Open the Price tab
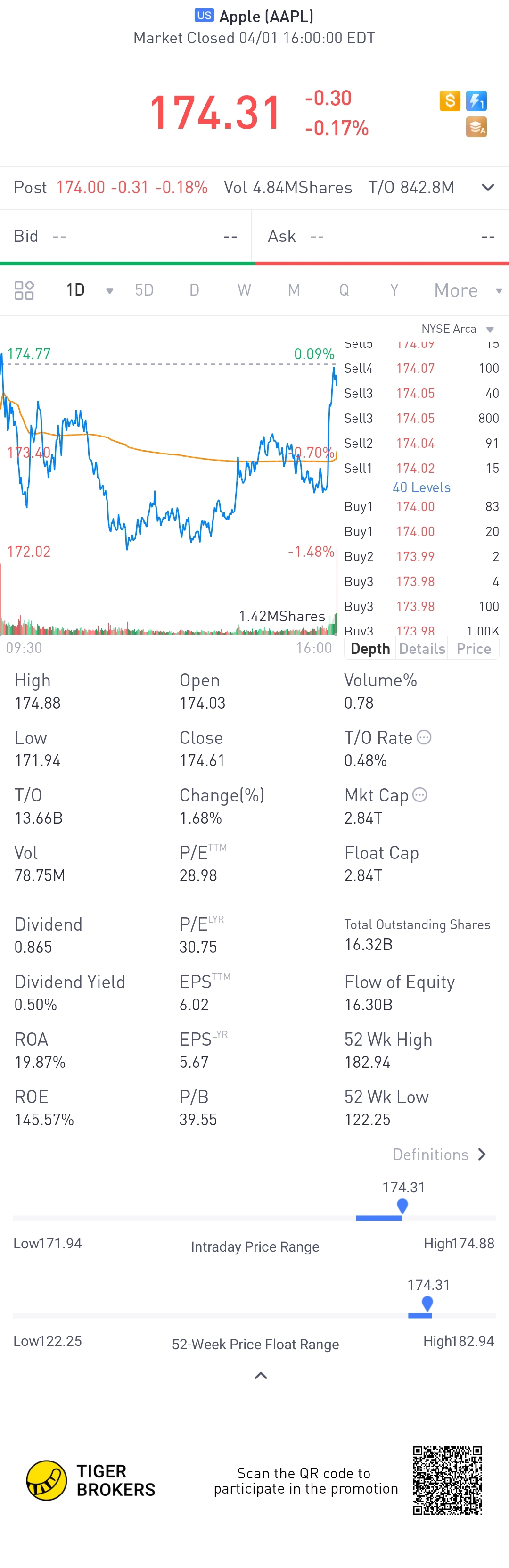The width and height of the screenshot is (509, 1568). (x=474, y=649)
